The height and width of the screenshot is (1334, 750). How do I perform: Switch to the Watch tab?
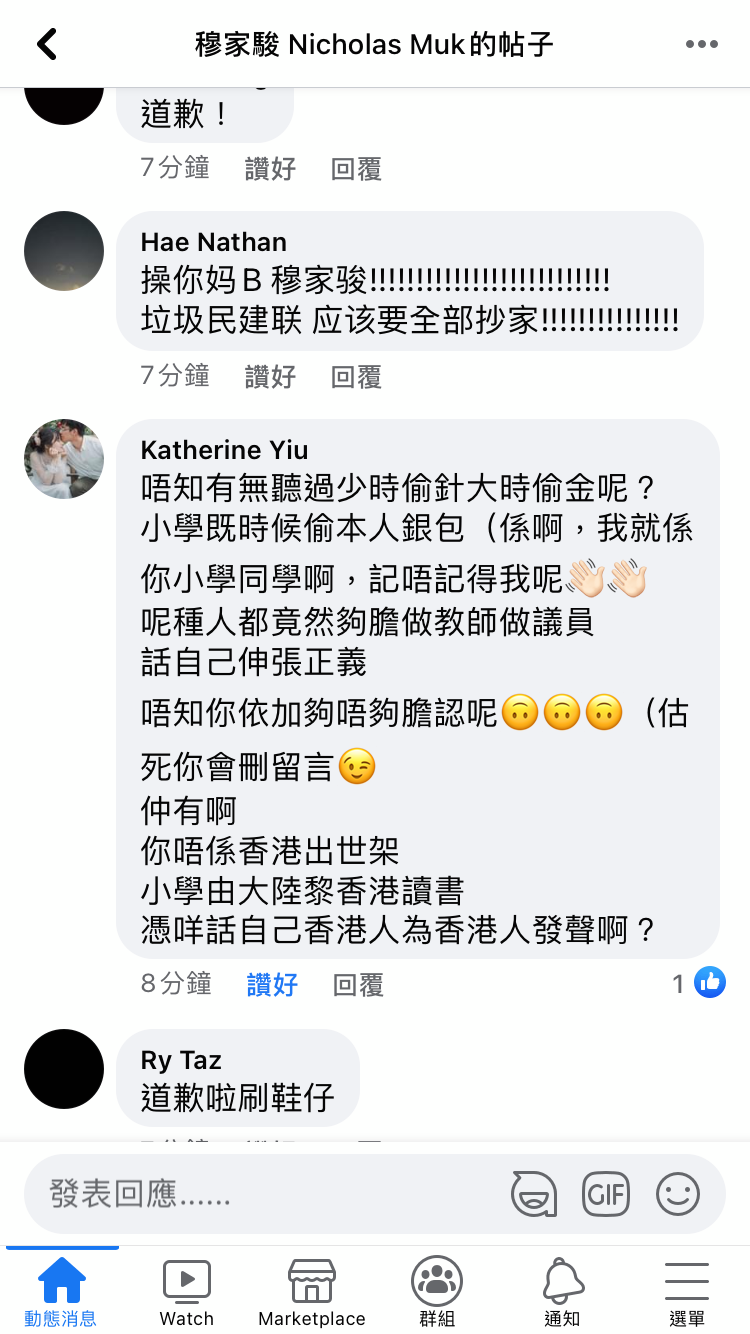point(187,1291)
